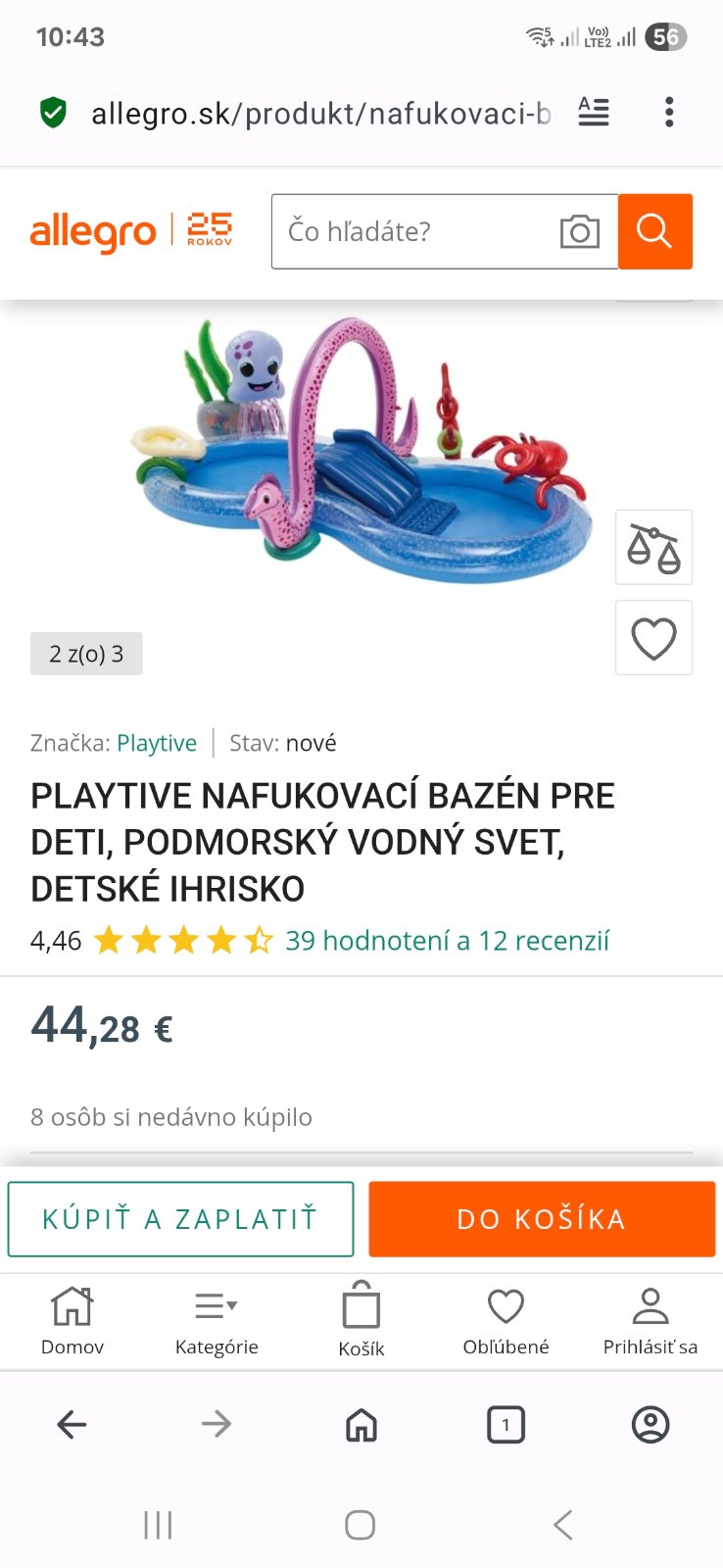The width and height of the screenshot is (723, 1568).
Task: Open Prihlásiť sa tab
Action: point(650,1320)
